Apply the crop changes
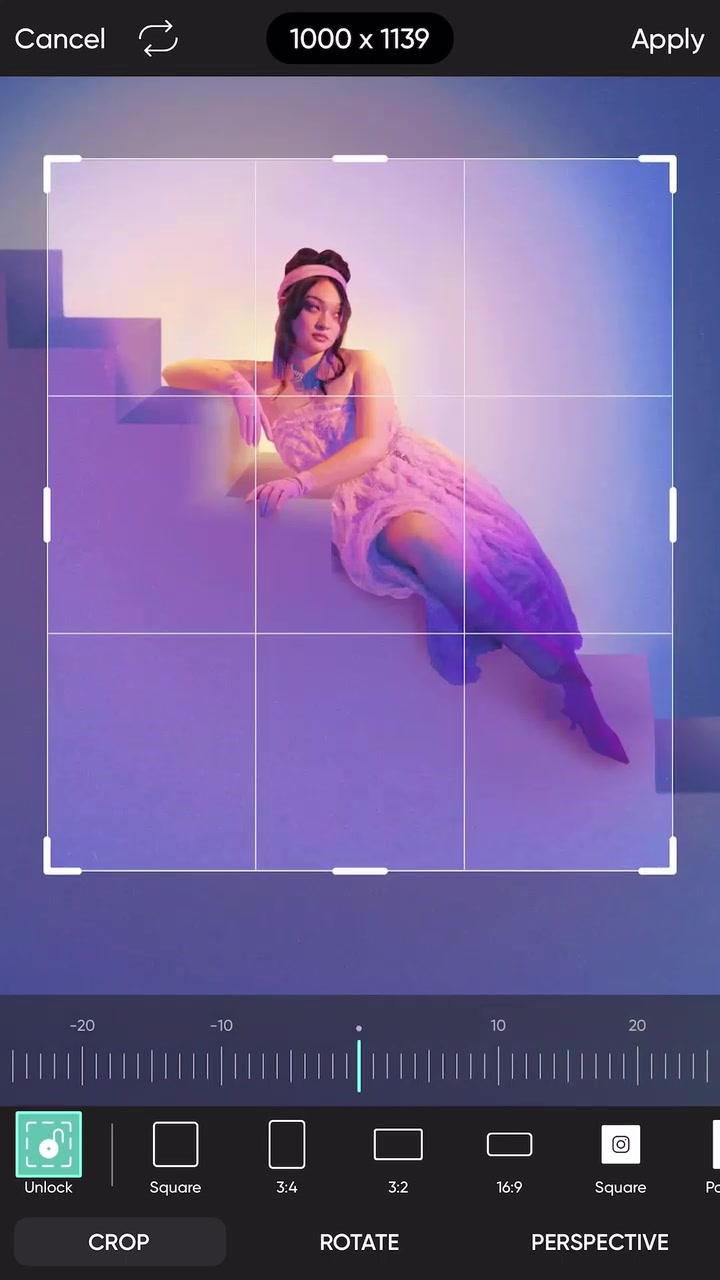The width and height of the screenshot is (720, 1280). [667, 39]
